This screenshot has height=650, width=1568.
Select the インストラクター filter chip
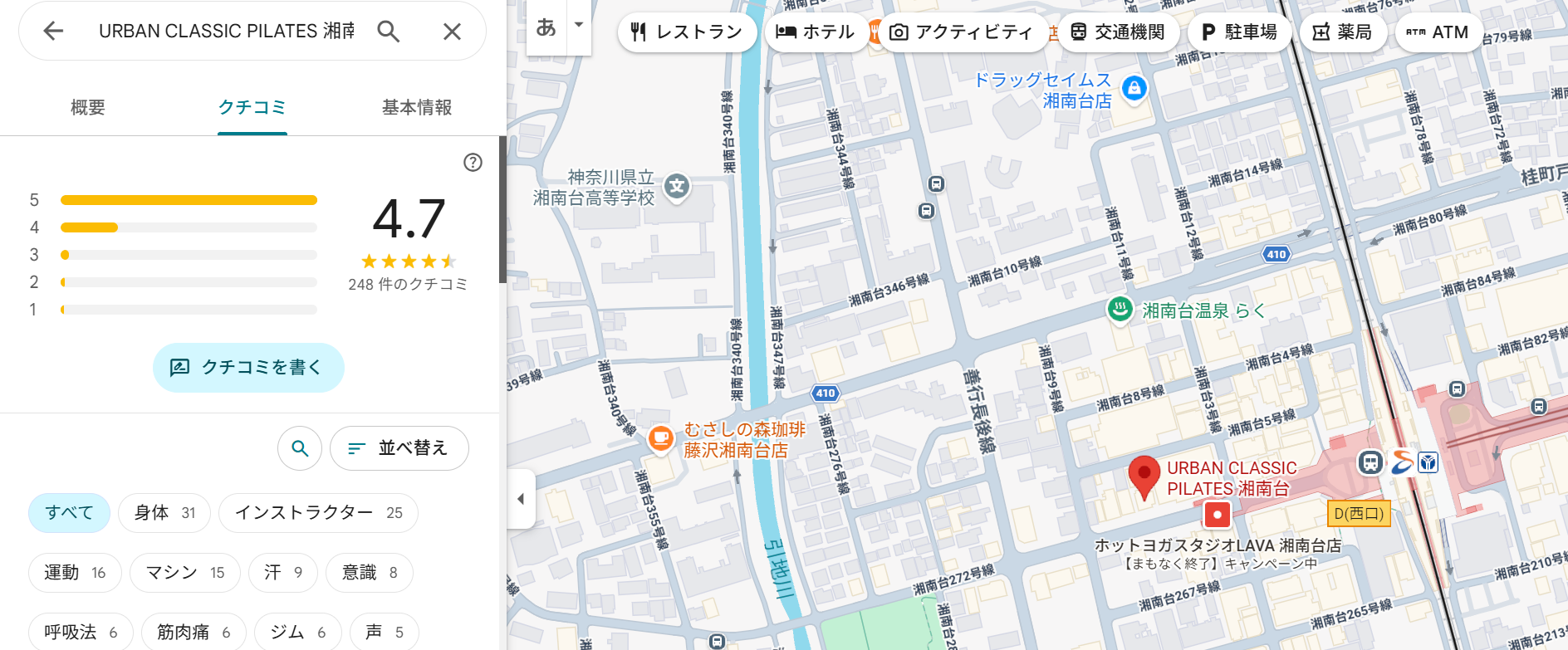(318, 513)
